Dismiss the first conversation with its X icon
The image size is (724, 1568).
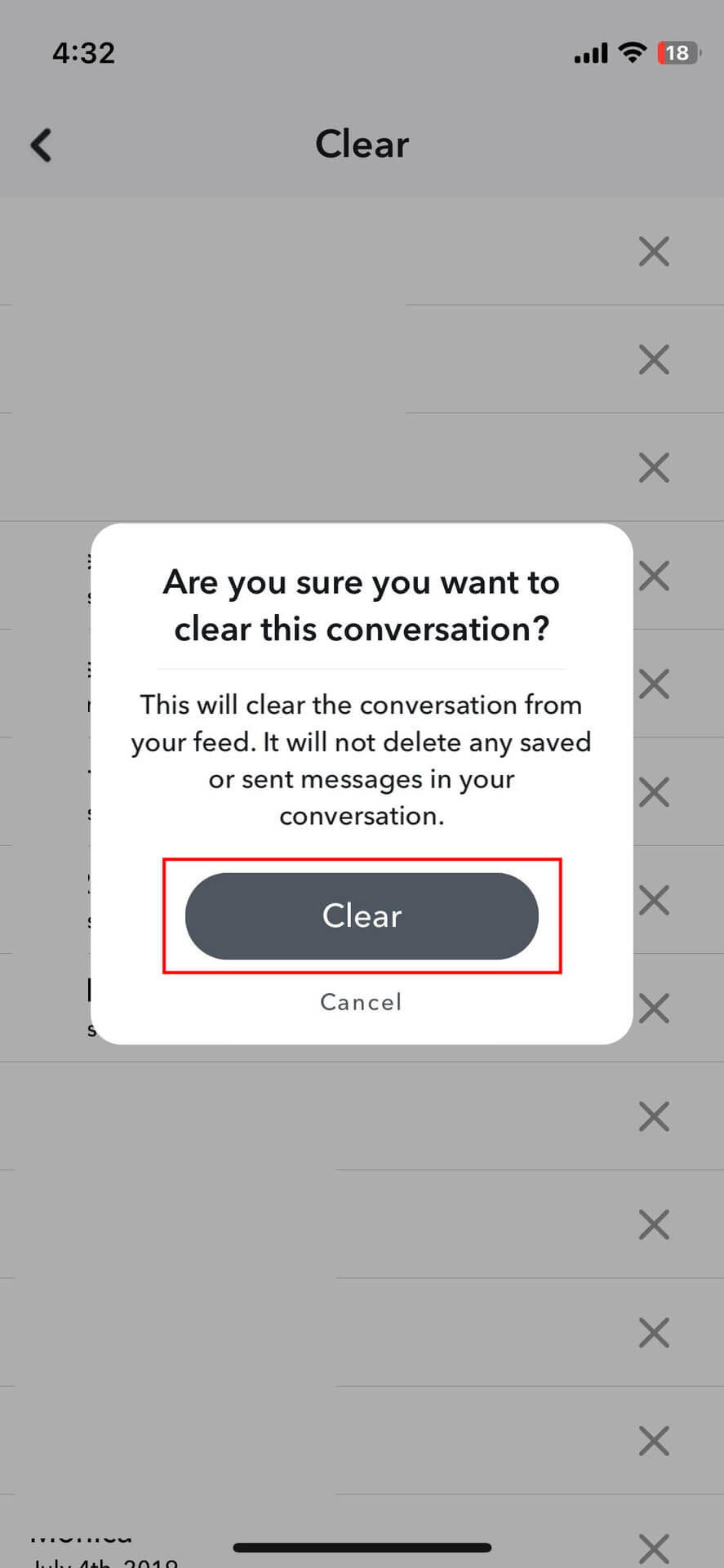(x=653, y=252)
